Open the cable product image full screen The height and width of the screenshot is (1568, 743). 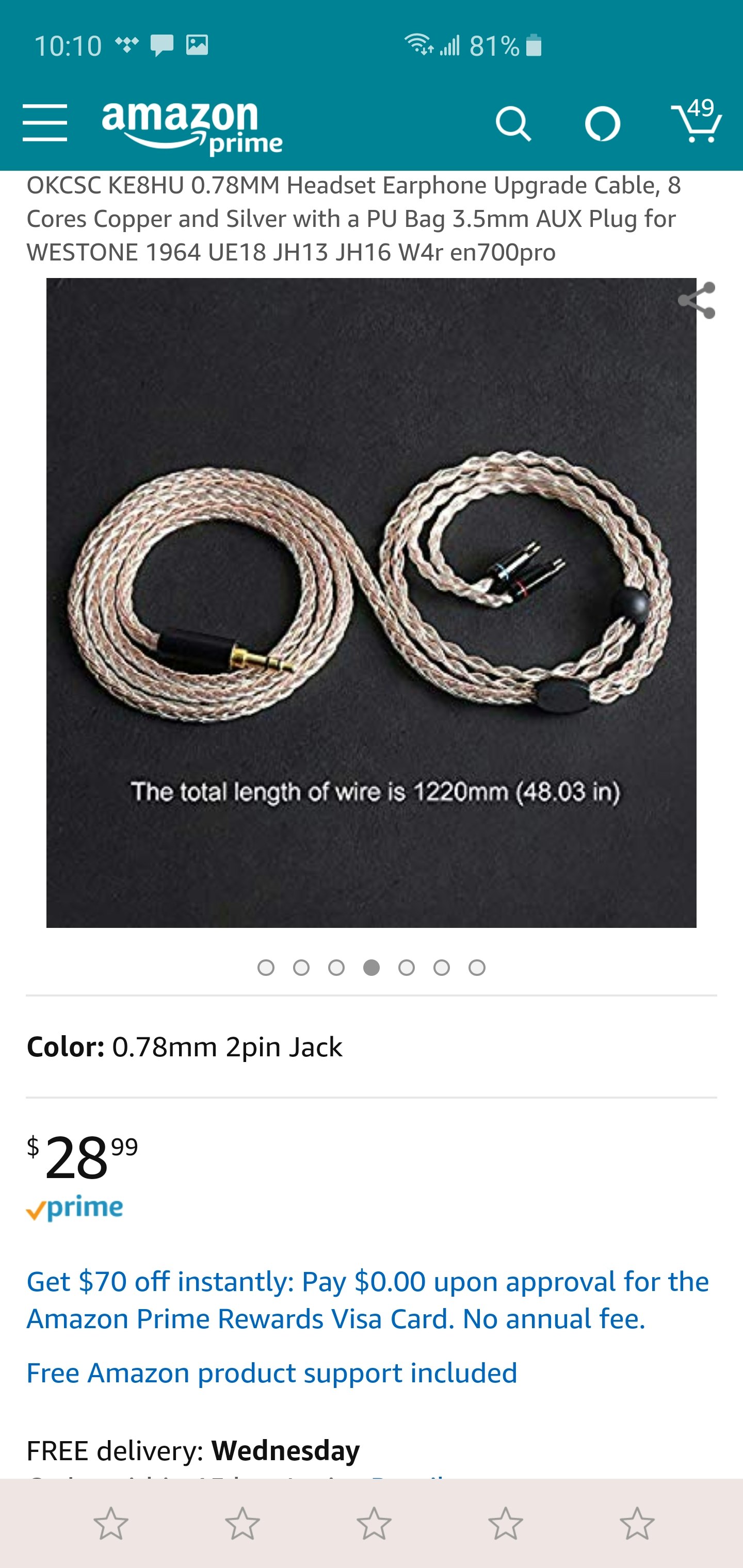click(x=371, y=602)
